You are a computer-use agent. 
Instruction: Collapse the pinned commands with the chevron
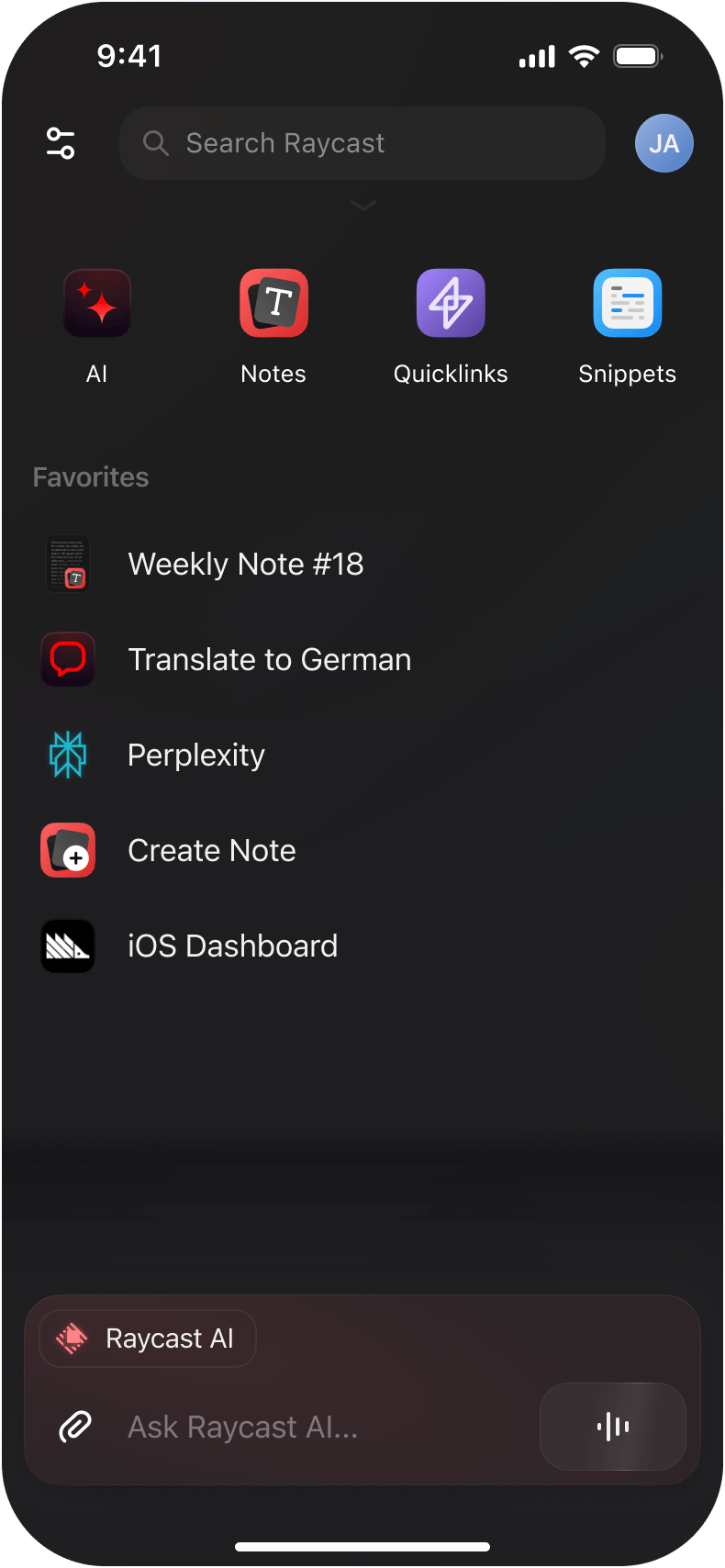(x=362, y=205)
